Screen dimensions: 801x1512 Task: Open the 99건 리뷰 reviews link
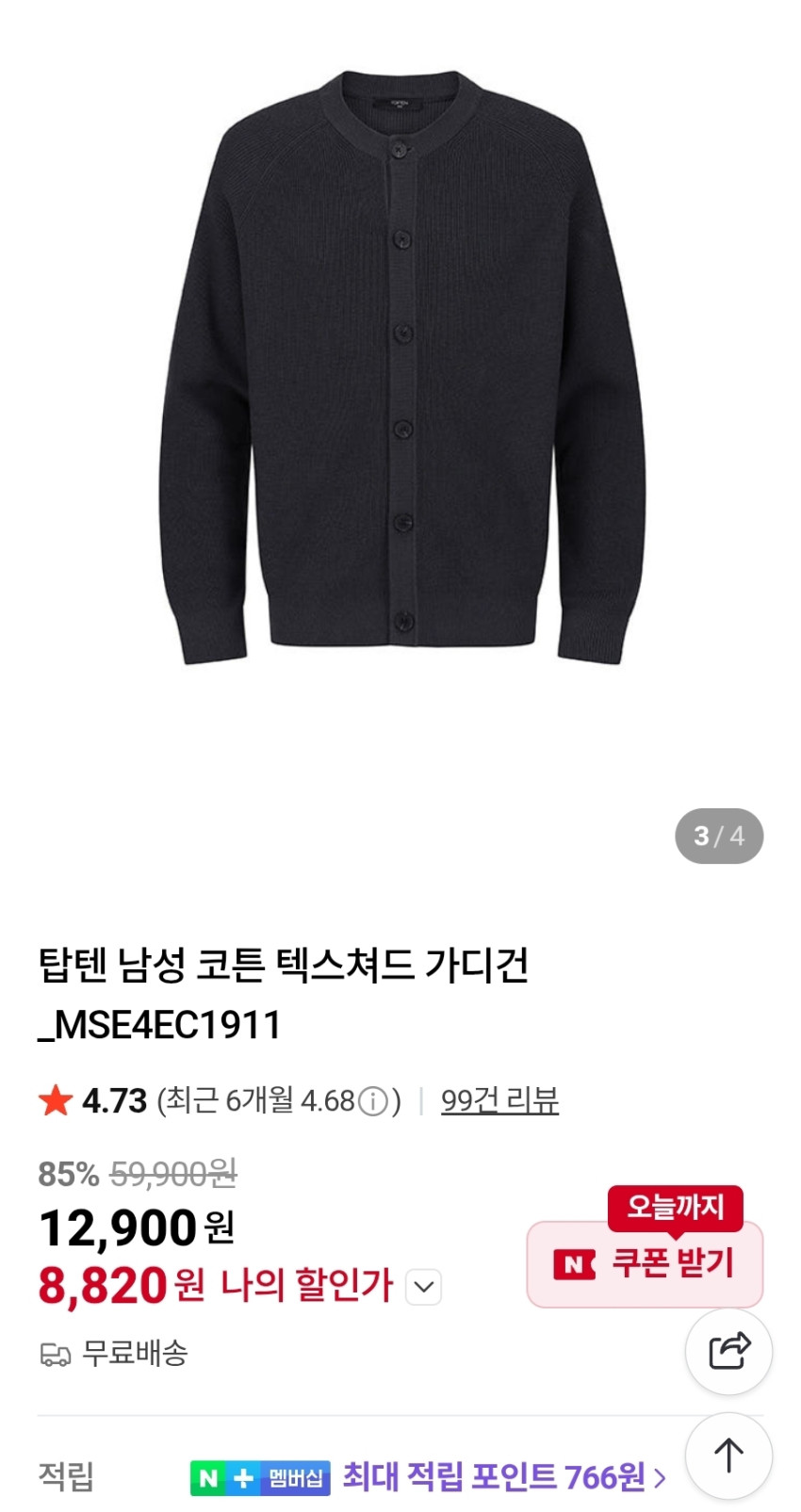pyautogui.click(x=499, y=1100)
